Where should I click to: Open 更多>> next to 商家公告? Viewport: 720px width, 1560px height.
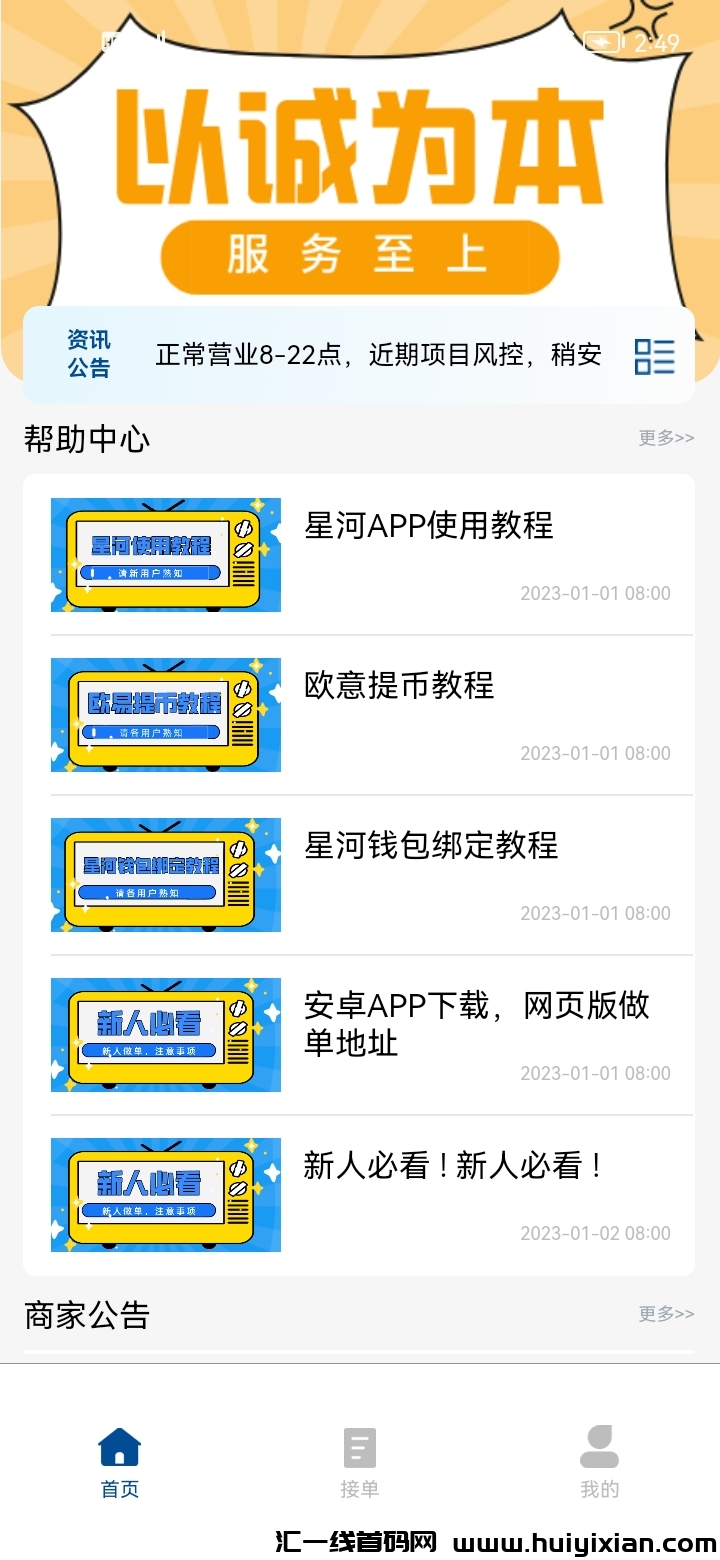[x=665, y=1314]
